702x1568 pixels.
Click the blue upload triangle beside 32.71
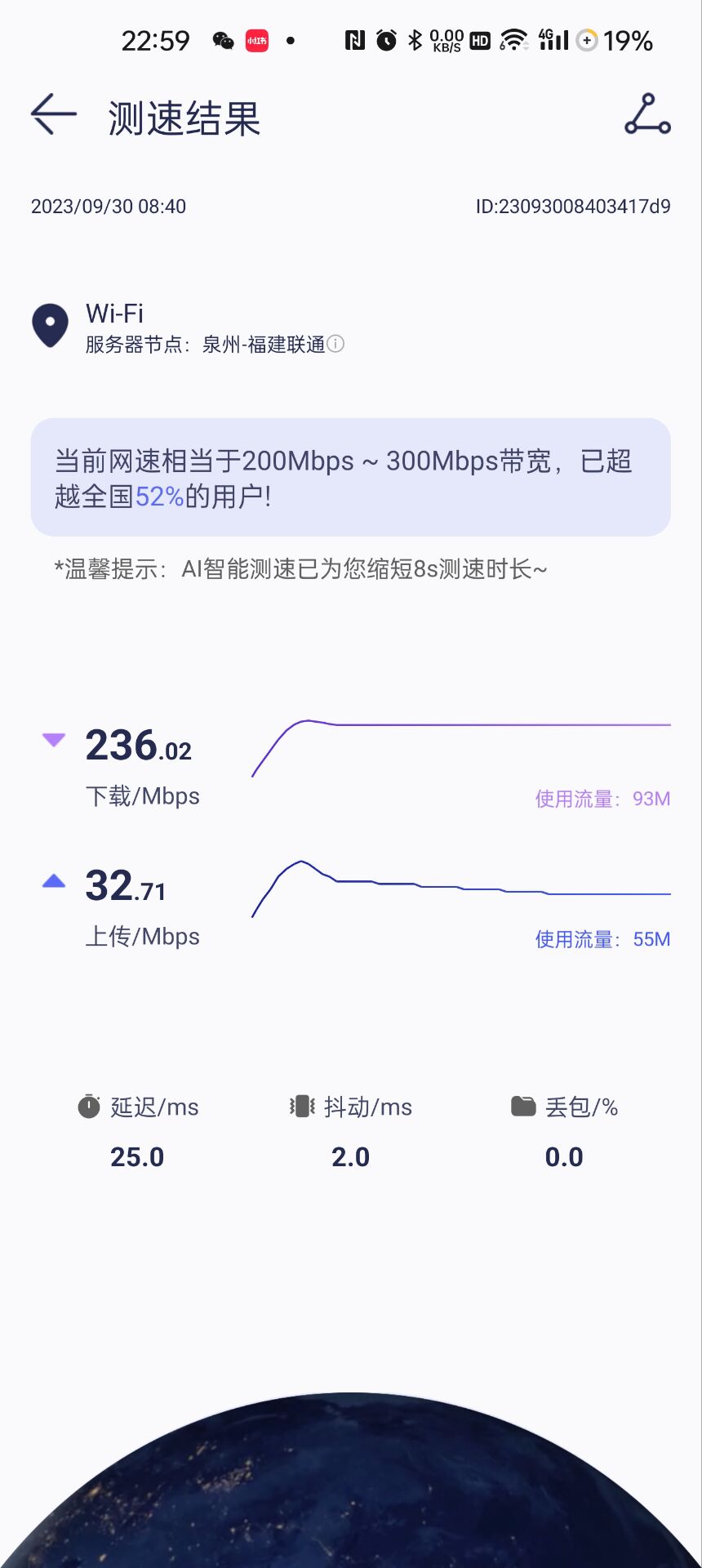pos(53,880)
